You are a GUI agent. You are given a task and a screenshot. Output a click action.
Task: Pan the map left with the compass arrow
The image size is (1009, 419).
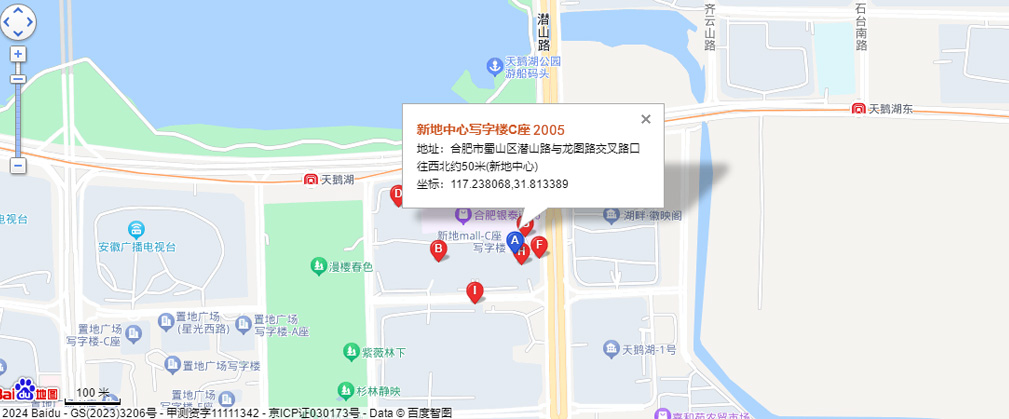point(6,21)
